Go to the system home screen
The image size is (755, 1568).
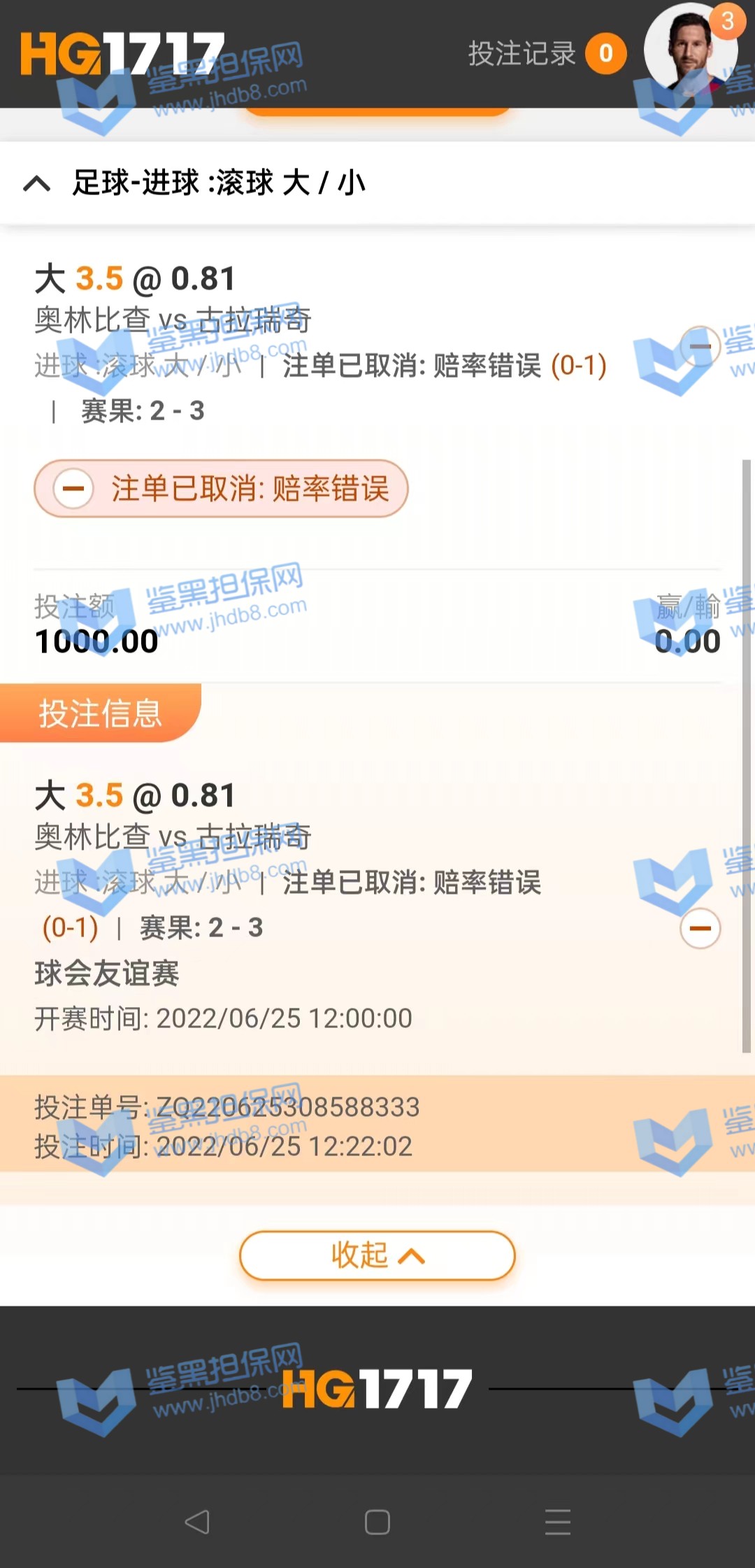point(377,1522)
